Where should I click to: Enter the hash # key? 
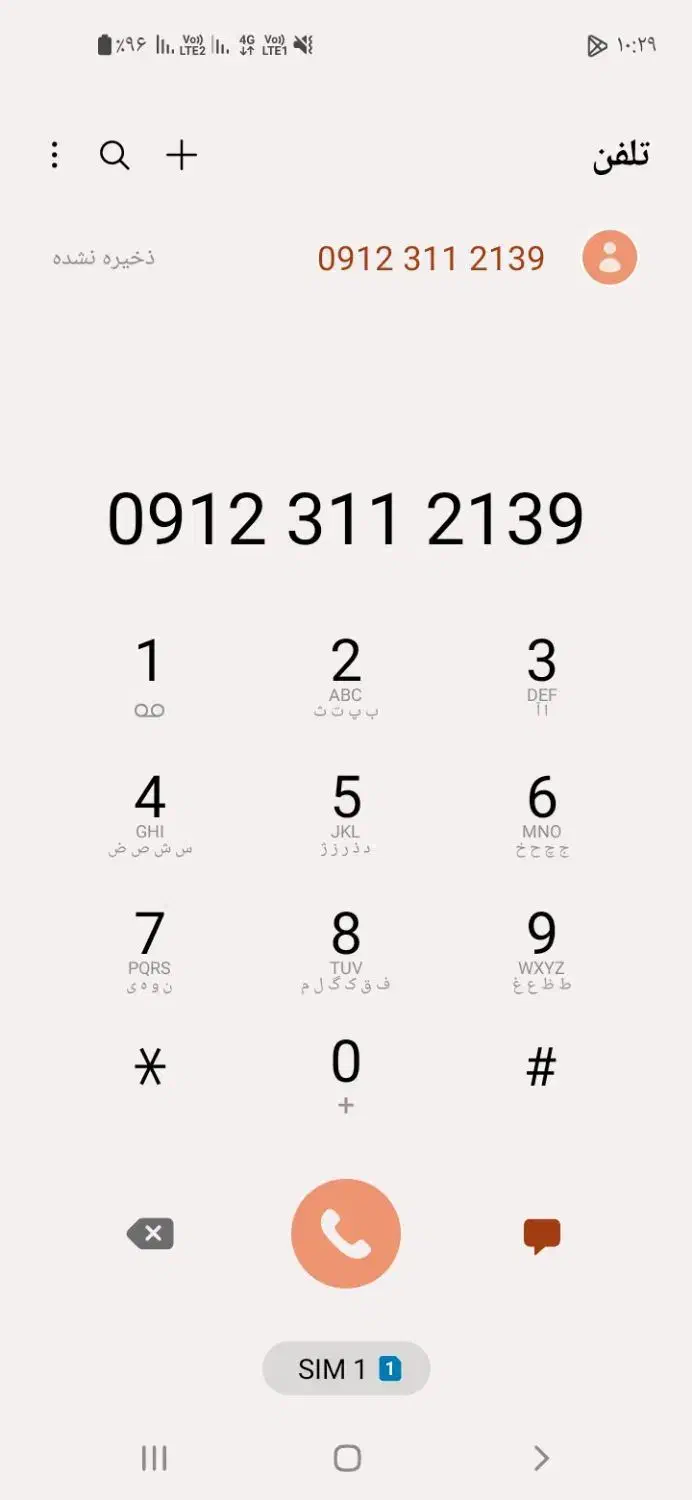541,1070
